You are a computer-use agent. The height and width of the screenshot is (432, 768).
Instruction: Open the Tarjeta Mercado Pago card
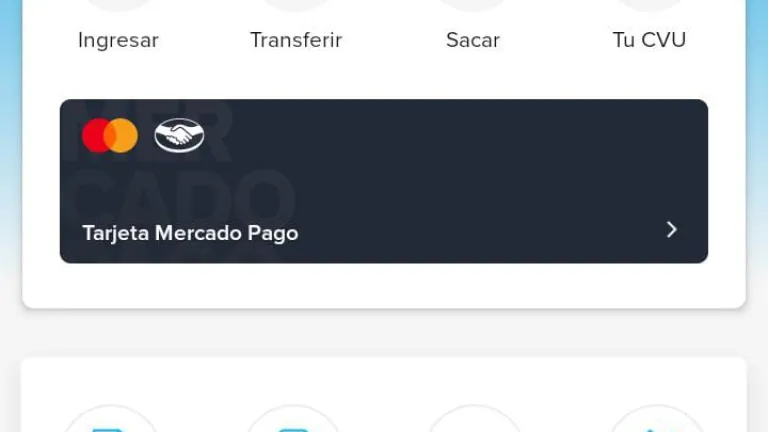pos(384,181)
